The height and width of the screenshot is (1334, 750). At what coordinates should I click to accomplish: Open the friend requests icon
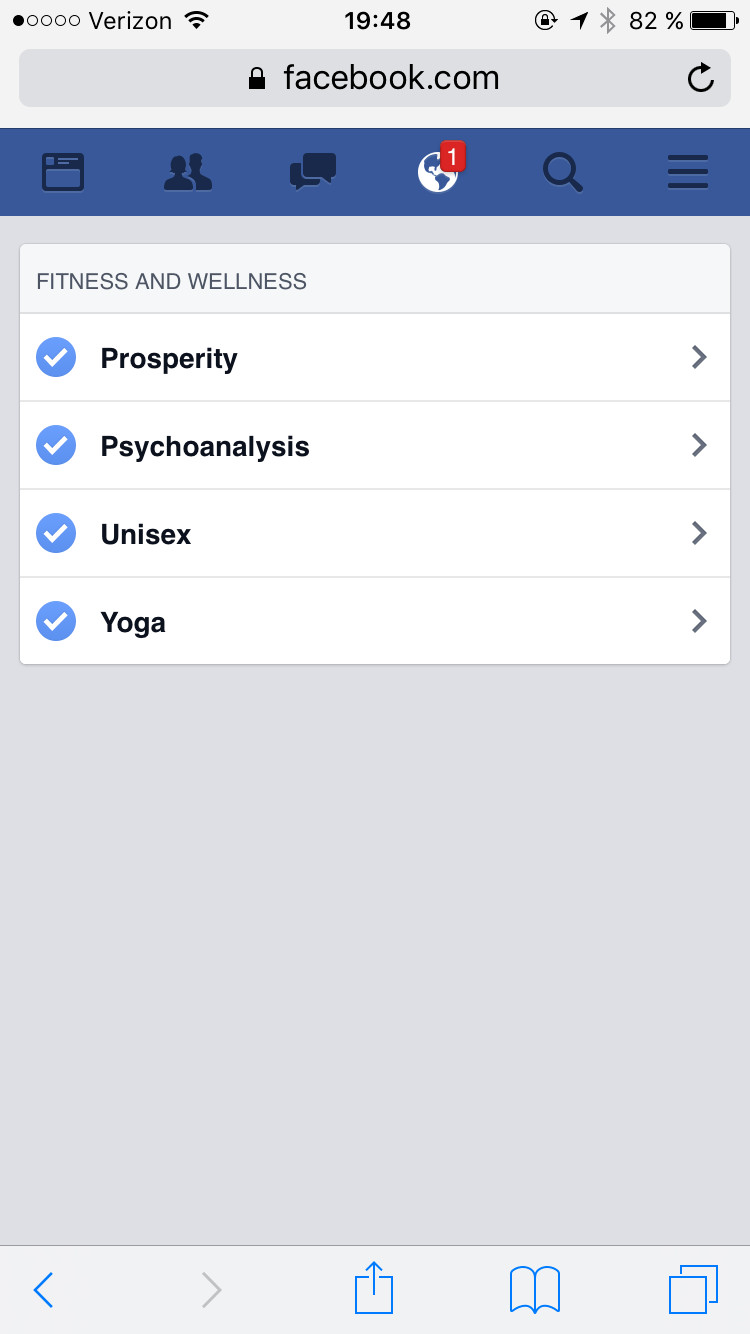point(188,172)
